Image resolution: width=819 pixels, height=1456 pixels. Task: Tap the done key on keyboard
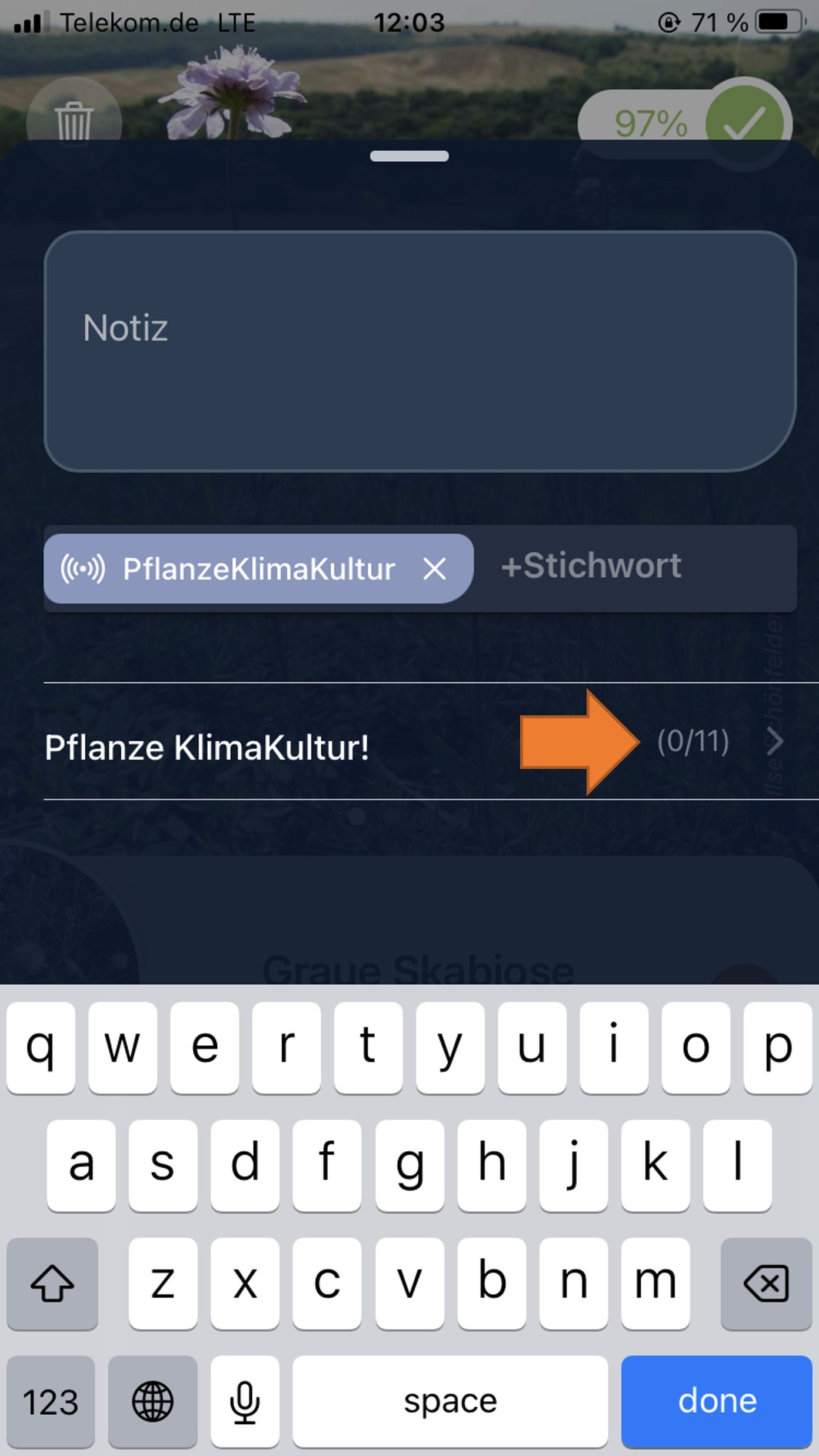coord(716,1401)
